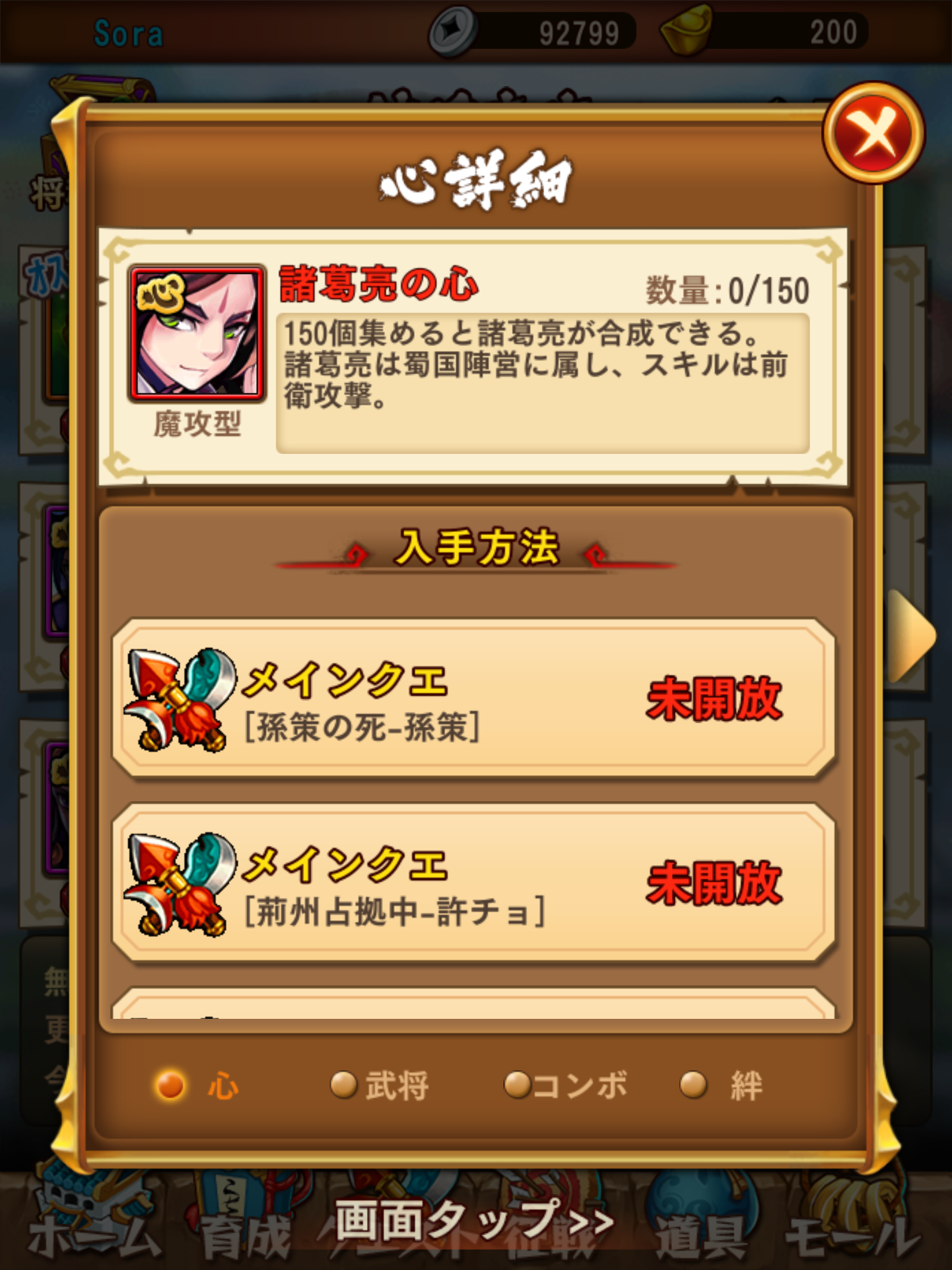Open メインクエ 荊州占拠中-許チョ quest row
This screenshot has height=1270, width=952.
[x=474, y=883]
